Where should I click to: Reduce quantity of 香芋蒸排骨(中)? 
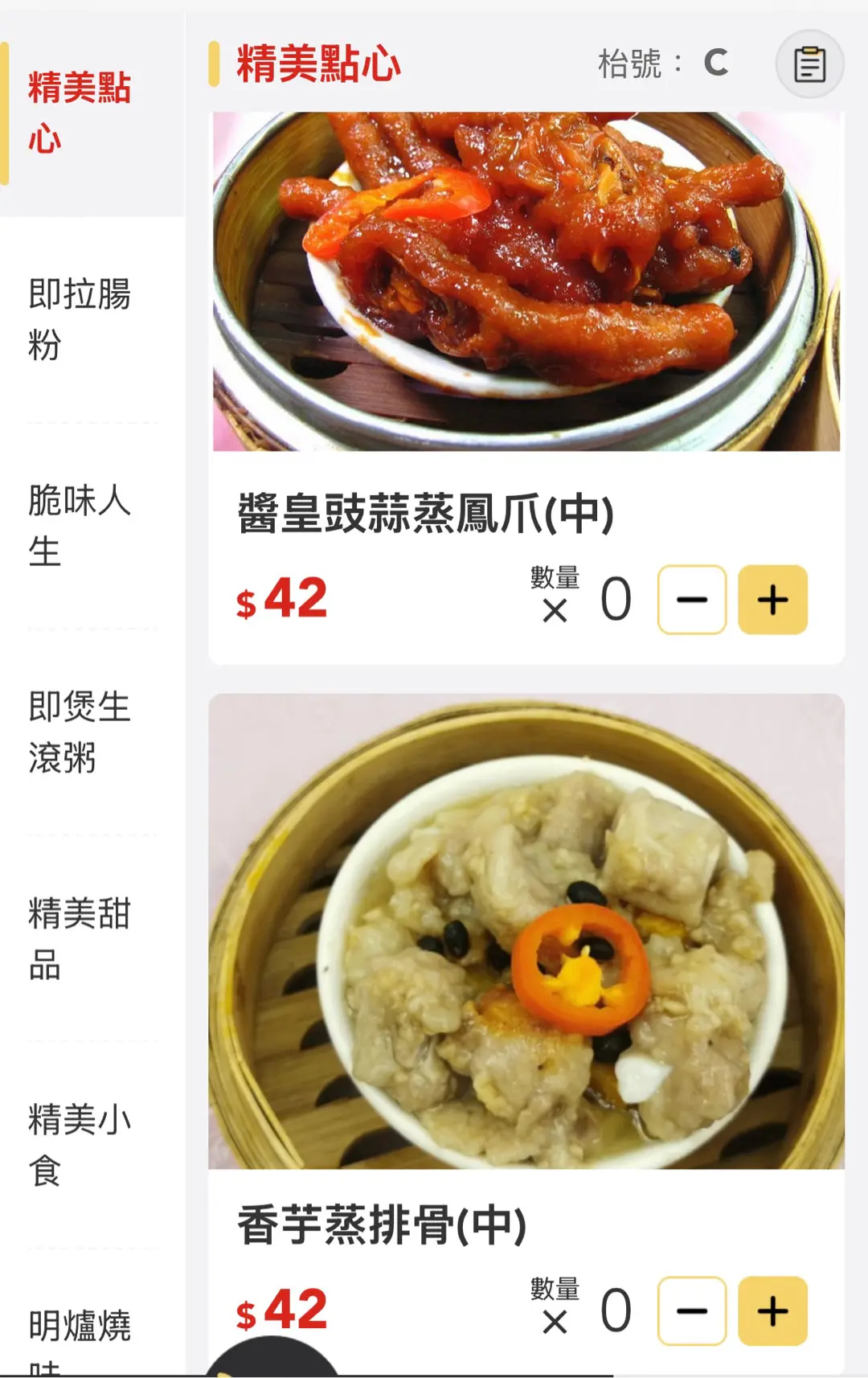tap(692, 1311)
